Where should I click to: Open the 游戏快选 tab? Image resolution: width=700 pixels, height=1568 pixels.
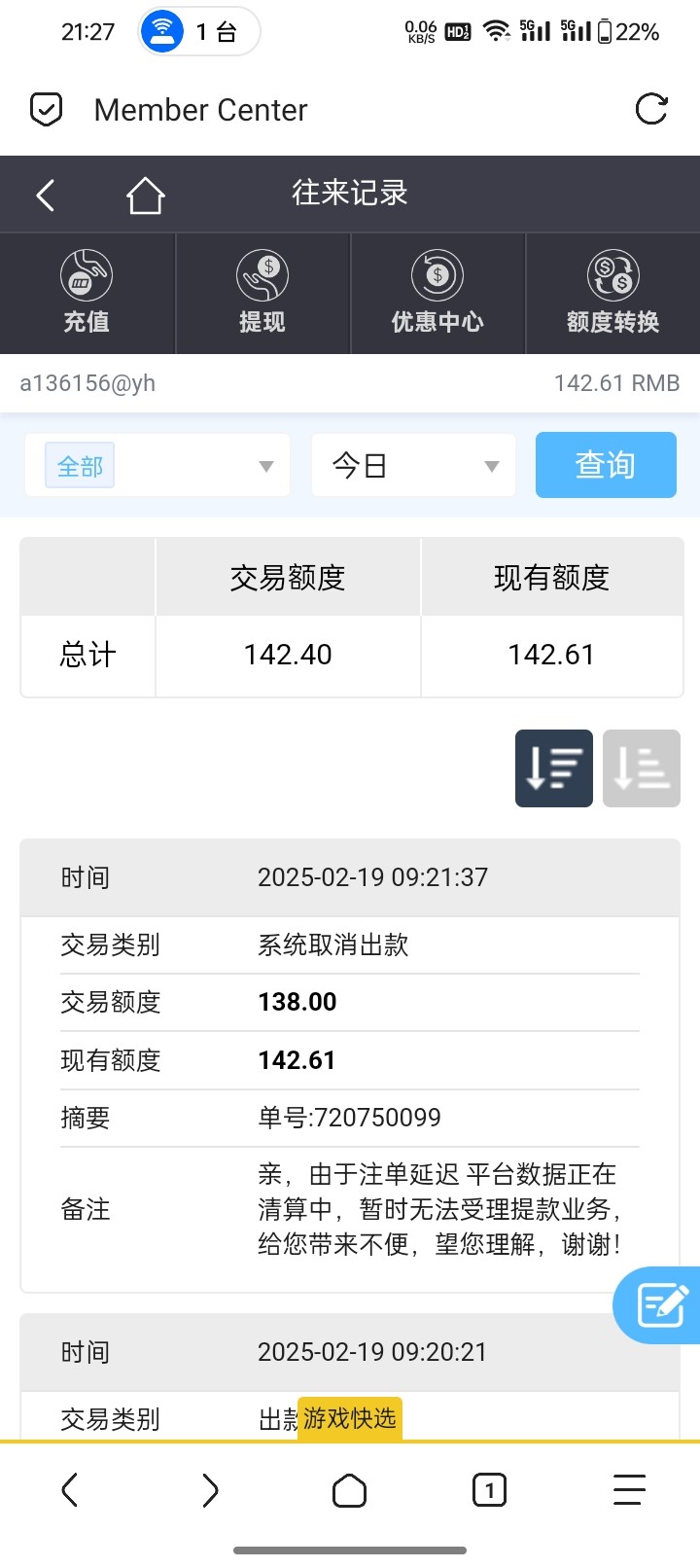click(x=349, y=1418)
